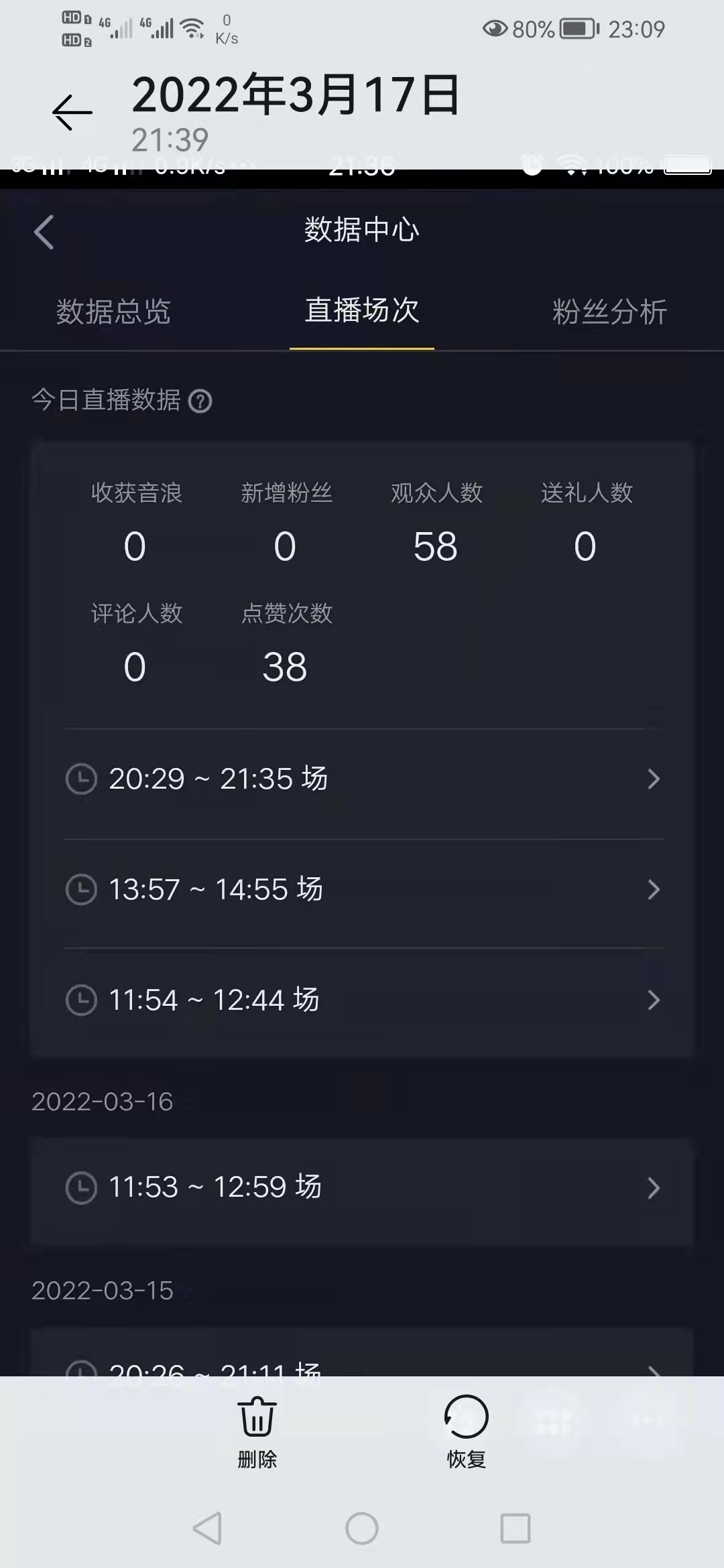Open the recent apps view

(x=516, y=1528)
